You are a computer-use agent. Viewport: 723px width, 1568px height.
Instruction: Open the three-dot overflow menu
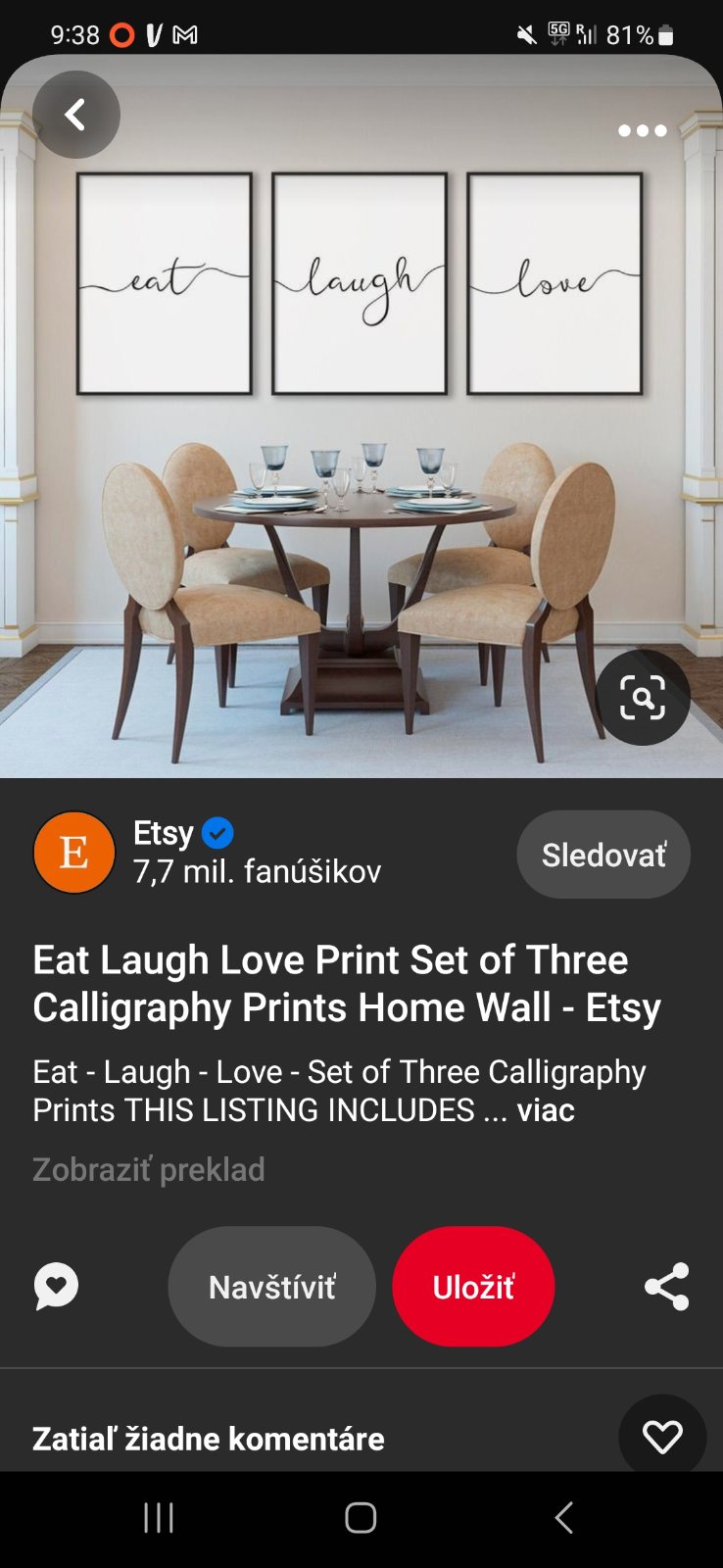click(x=643, y=130)
